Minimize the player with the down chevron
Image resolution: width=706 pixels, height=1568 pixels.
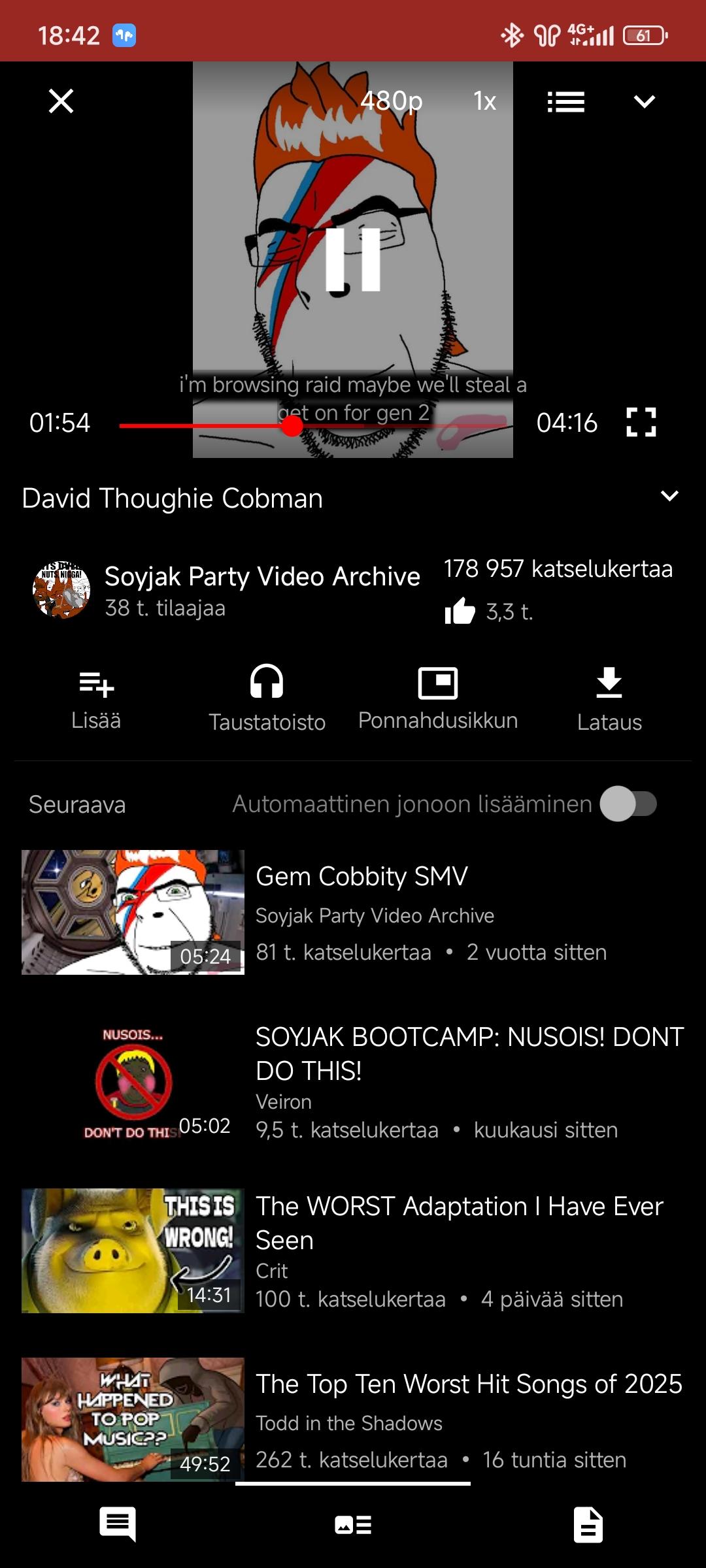coord(644,101)
